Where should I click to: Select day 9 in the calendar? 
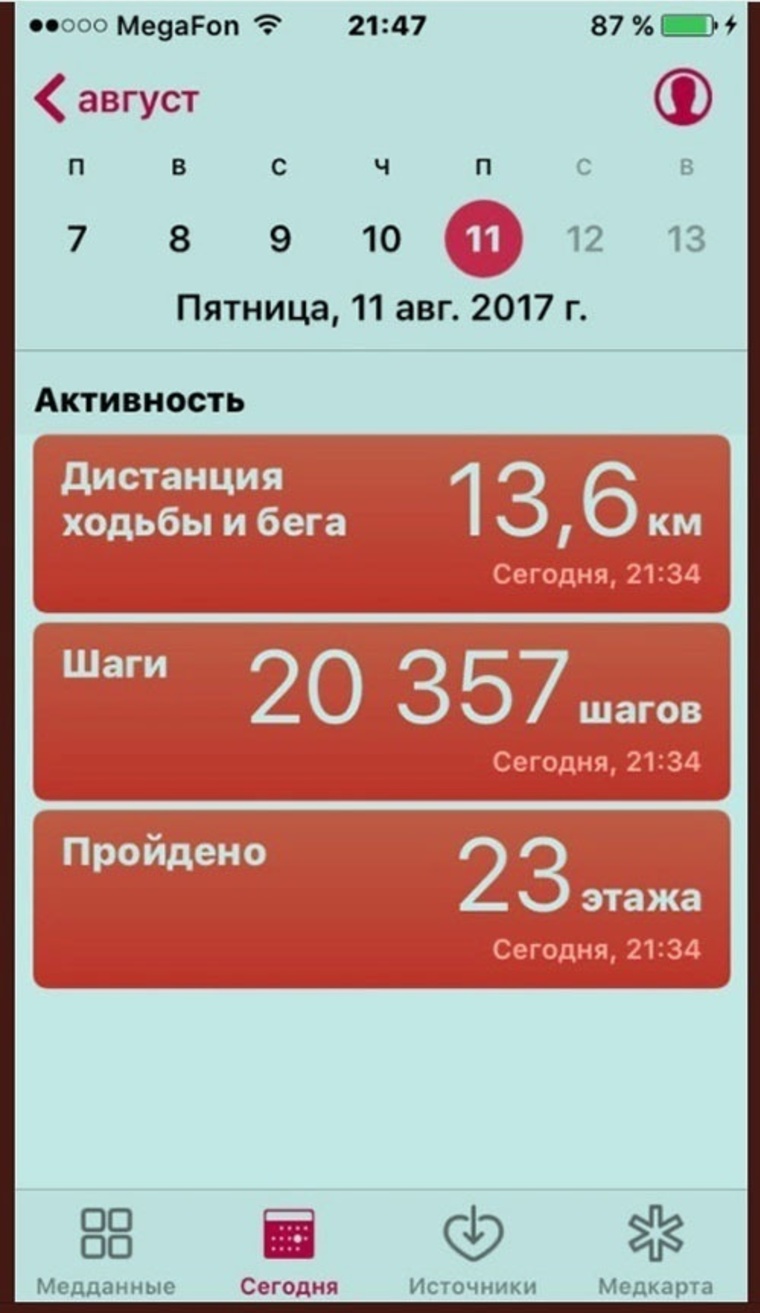[x=280, y=240]
